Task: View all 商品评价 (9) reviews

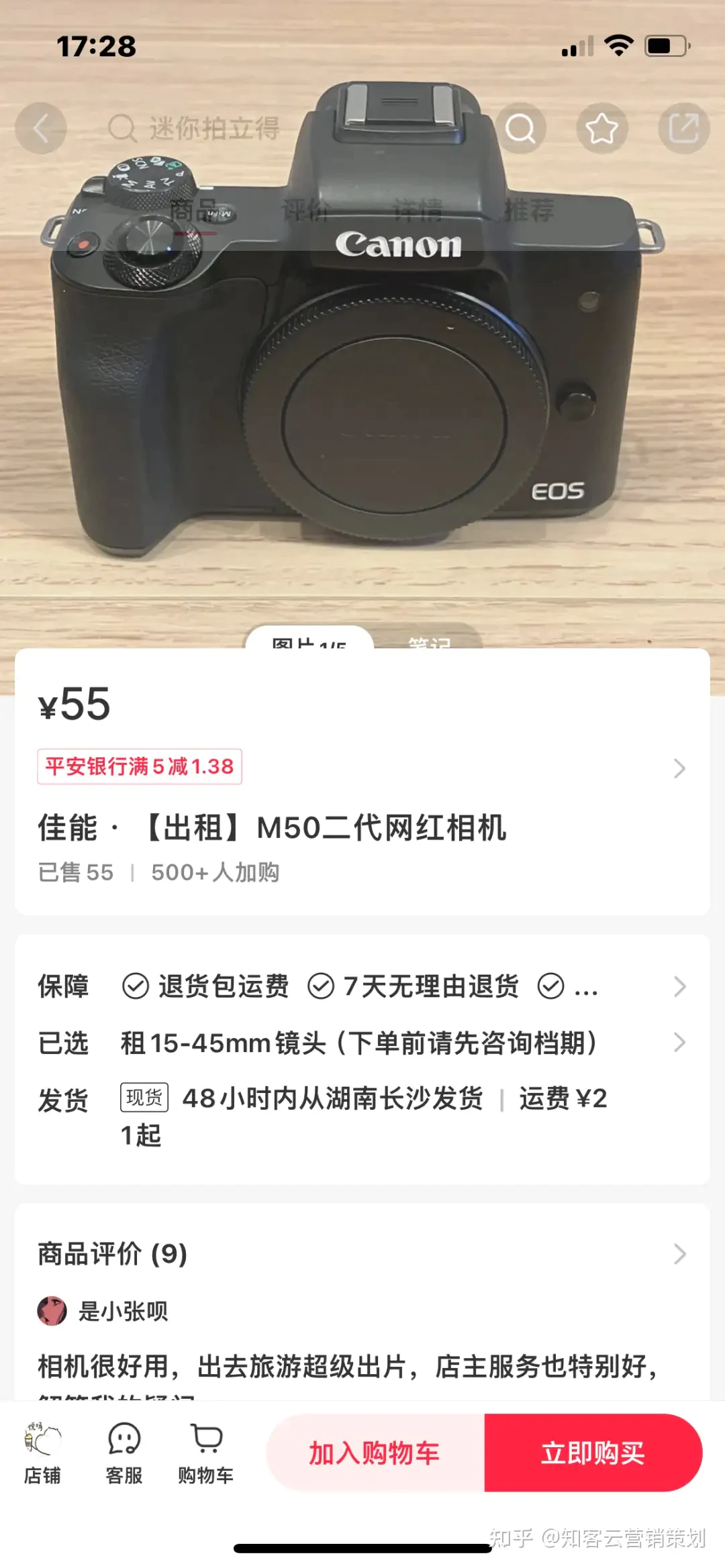Action: (x=362, y=1253)
